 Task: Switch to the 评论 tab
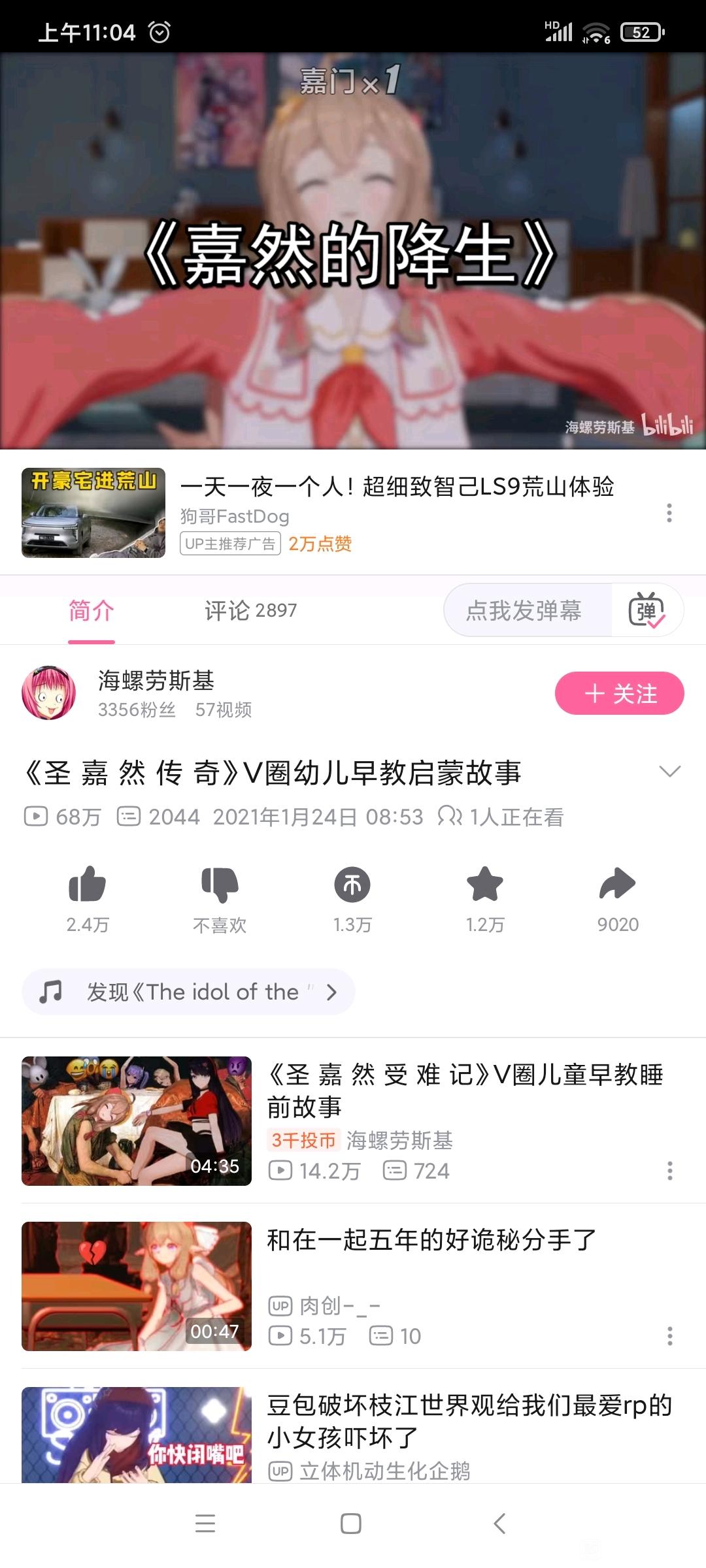[250, 610]
